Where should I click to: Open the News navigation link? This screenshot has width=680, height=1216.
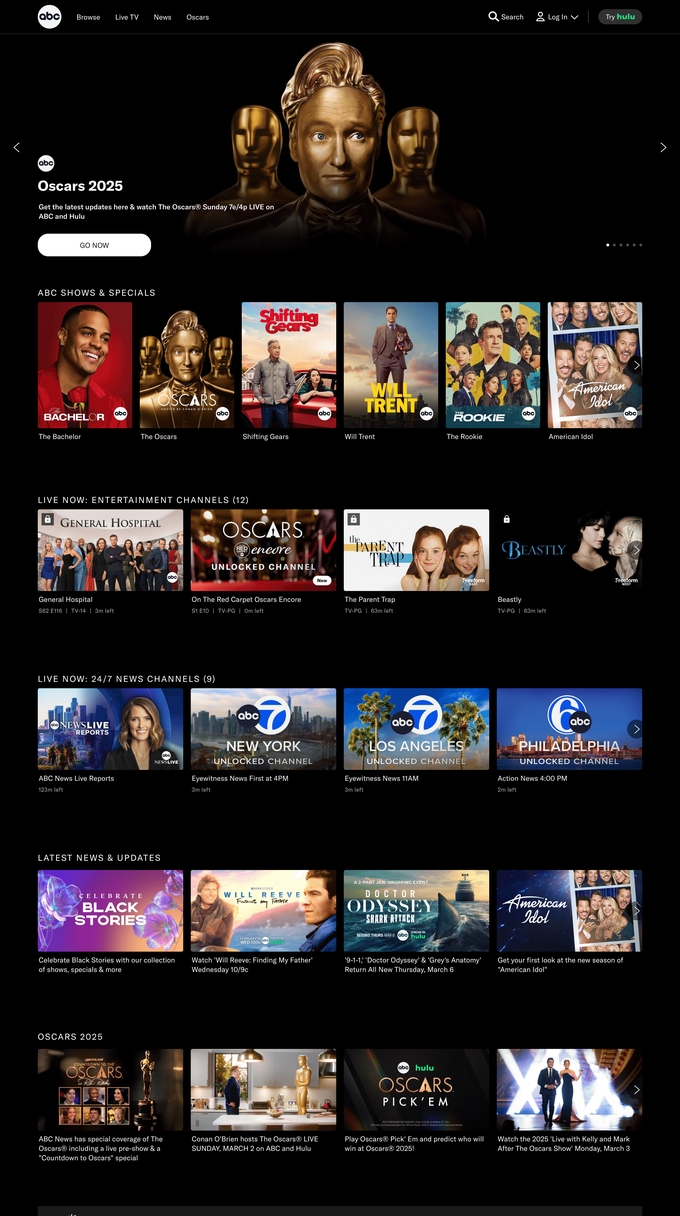pos(162,17)
